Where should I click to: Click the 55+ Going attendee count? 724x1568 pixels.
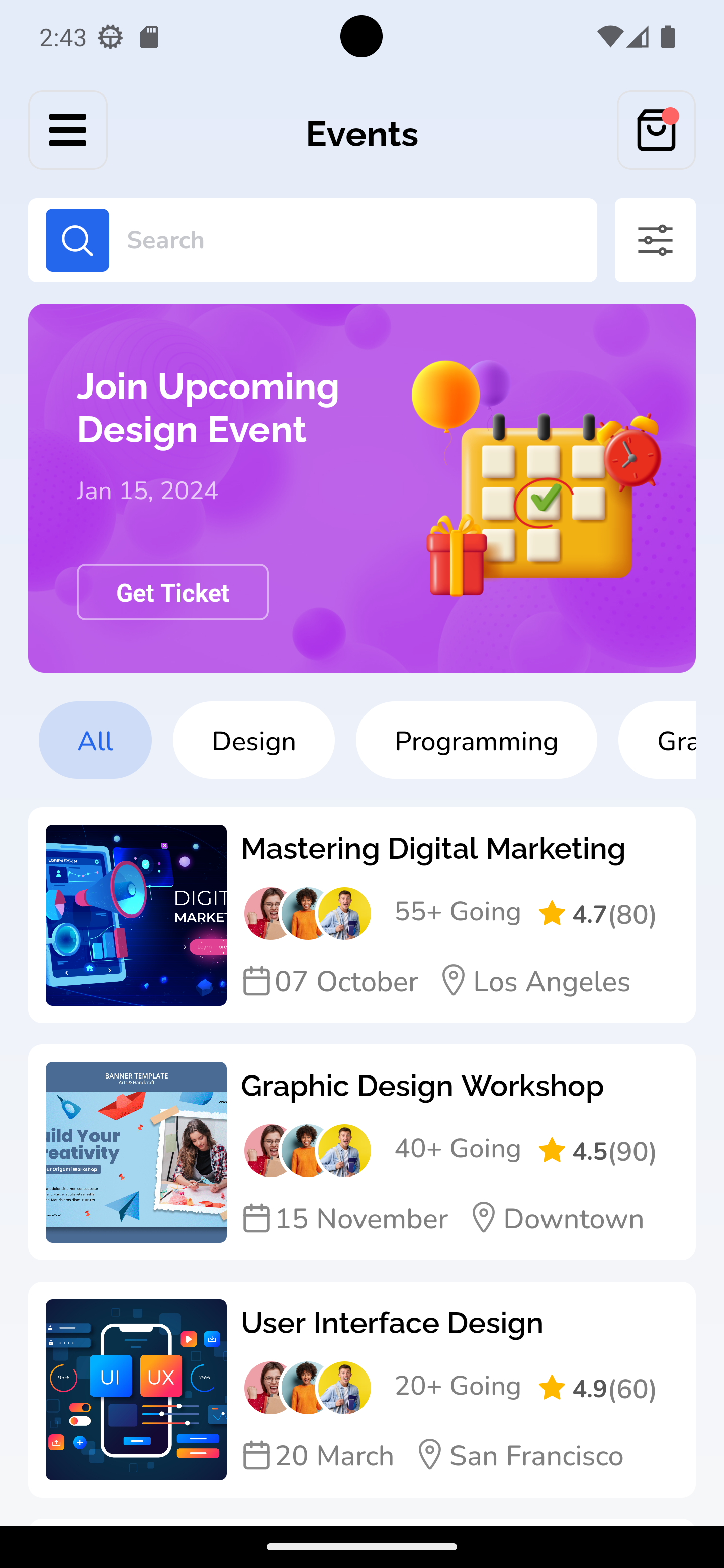[457, 912]
